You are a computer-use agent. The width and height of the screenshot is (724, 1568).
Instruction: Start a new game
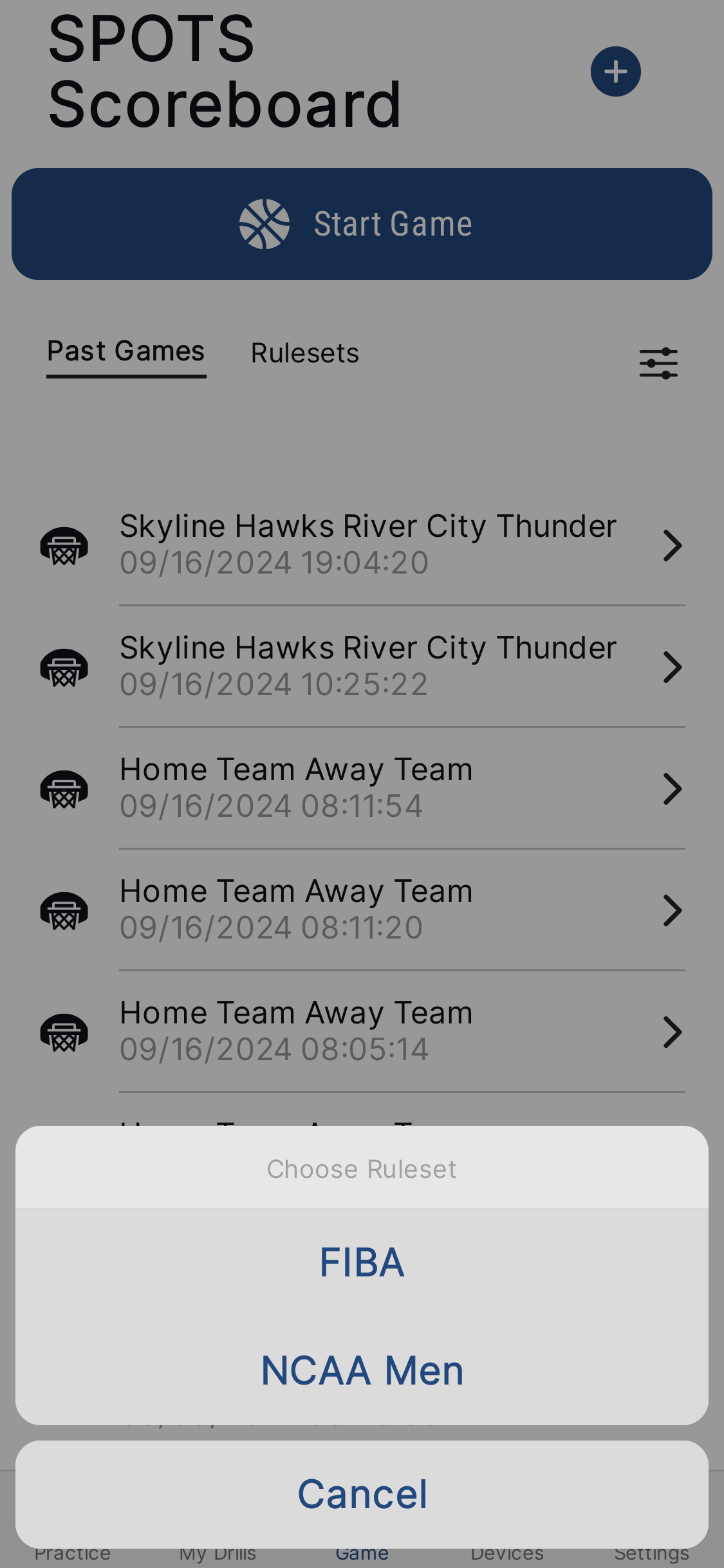click(x=362, y=224)
